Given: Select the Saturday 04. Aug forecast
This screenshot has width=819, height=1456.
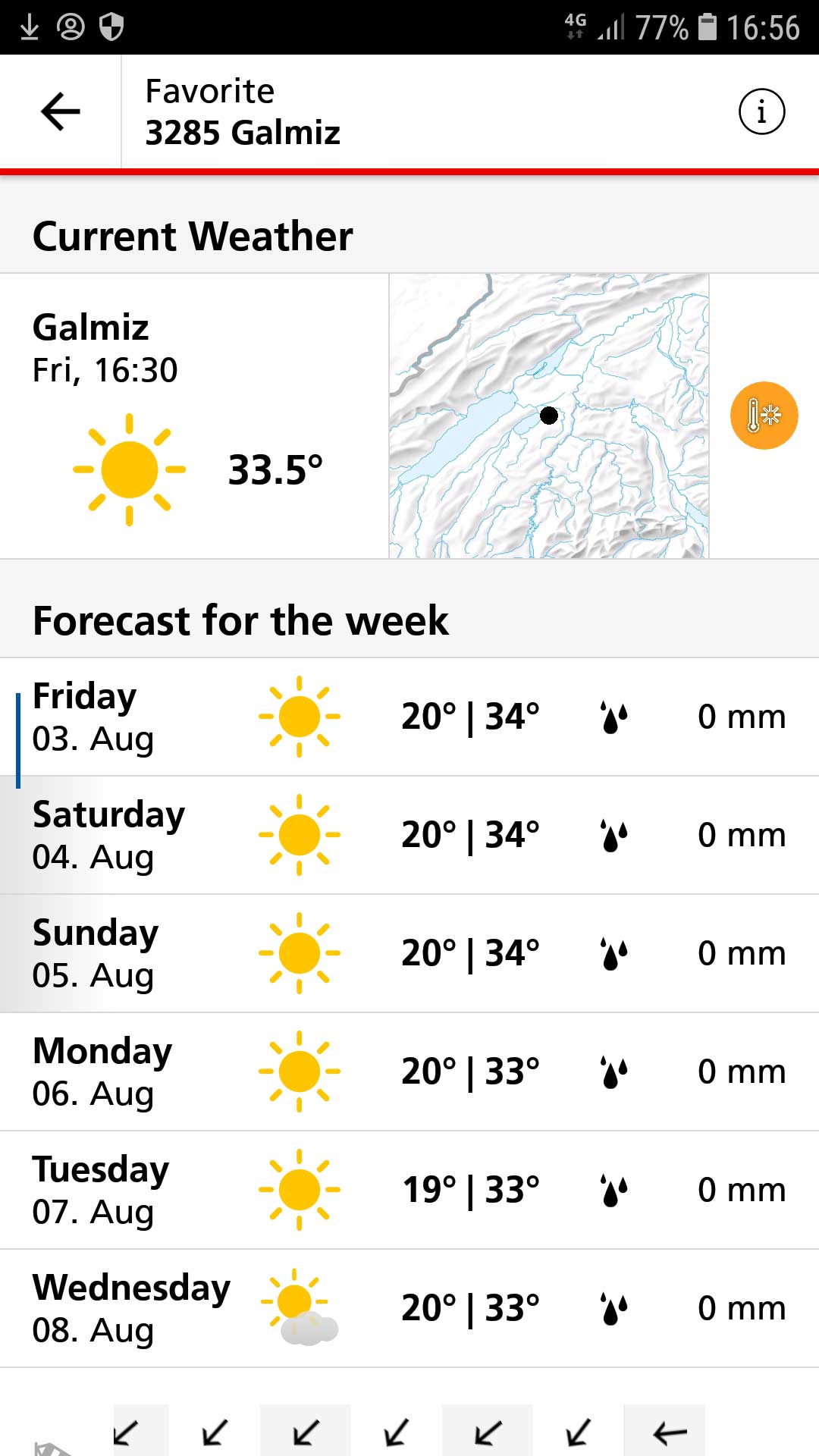Looking at the screenshot, I should (x=409, y=836).
